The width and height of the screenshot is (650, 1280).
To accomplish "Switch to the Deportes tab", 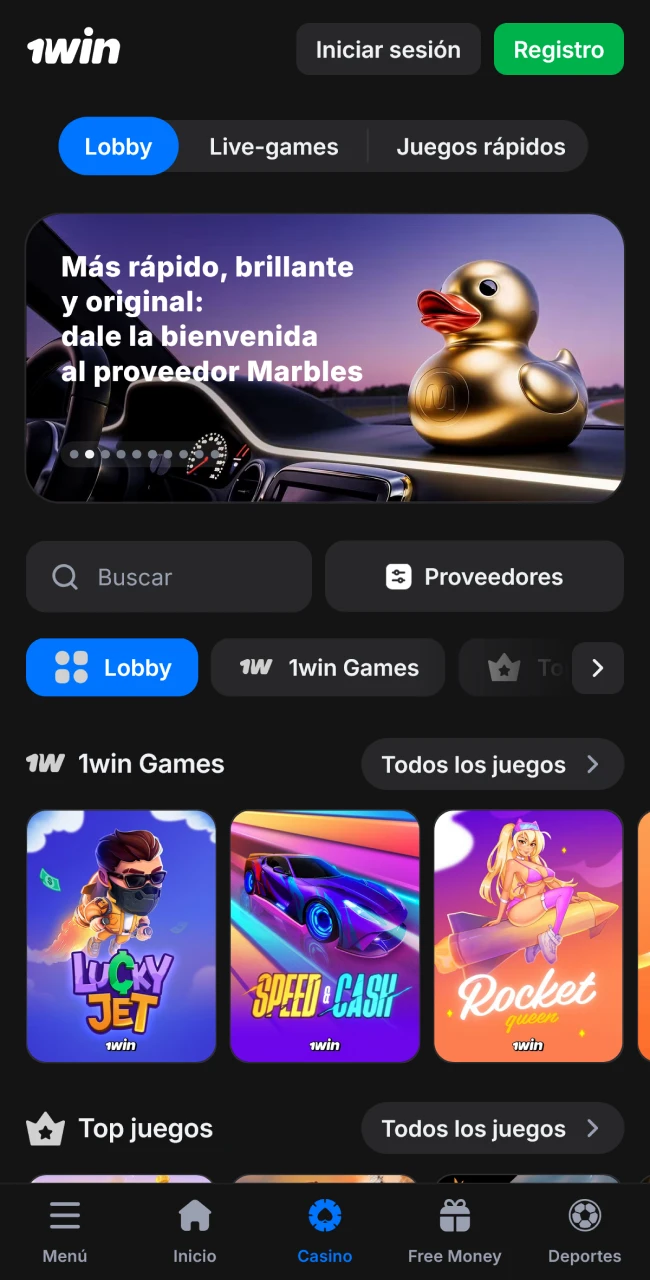I will coord(585,1232).
